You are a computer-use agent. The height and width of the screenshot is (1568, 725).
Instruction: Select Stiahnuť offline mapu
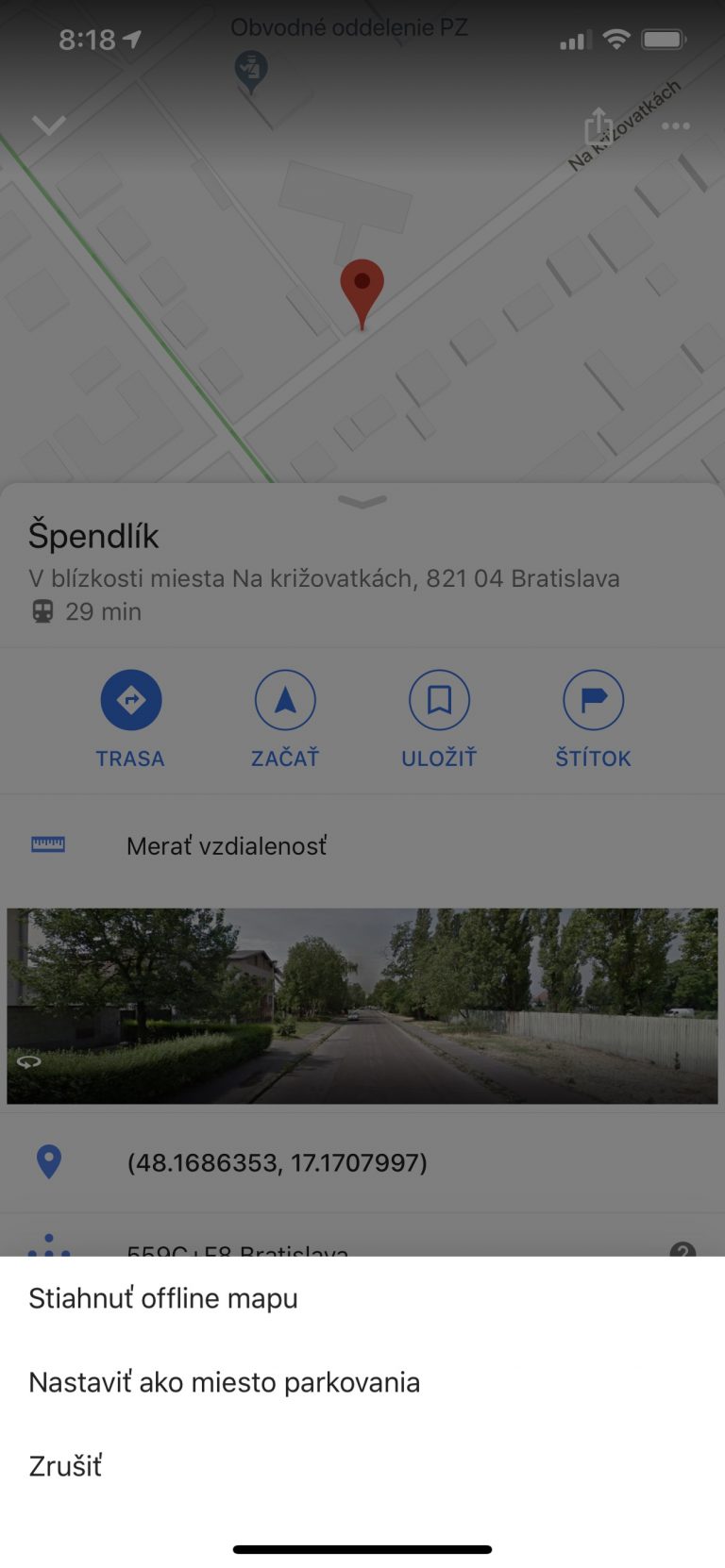pyautogui.click(x=362, y=1298)
